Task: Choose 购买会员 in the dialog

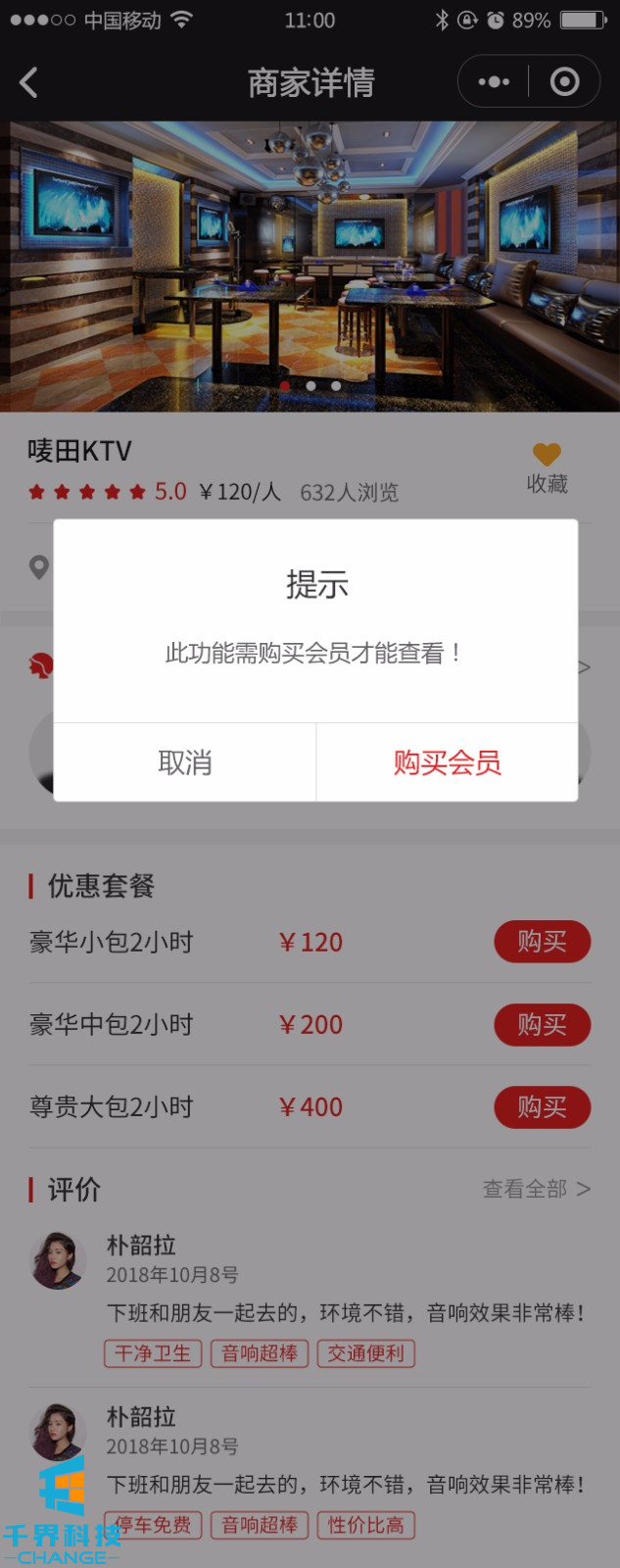Action: tap(447, 762)
